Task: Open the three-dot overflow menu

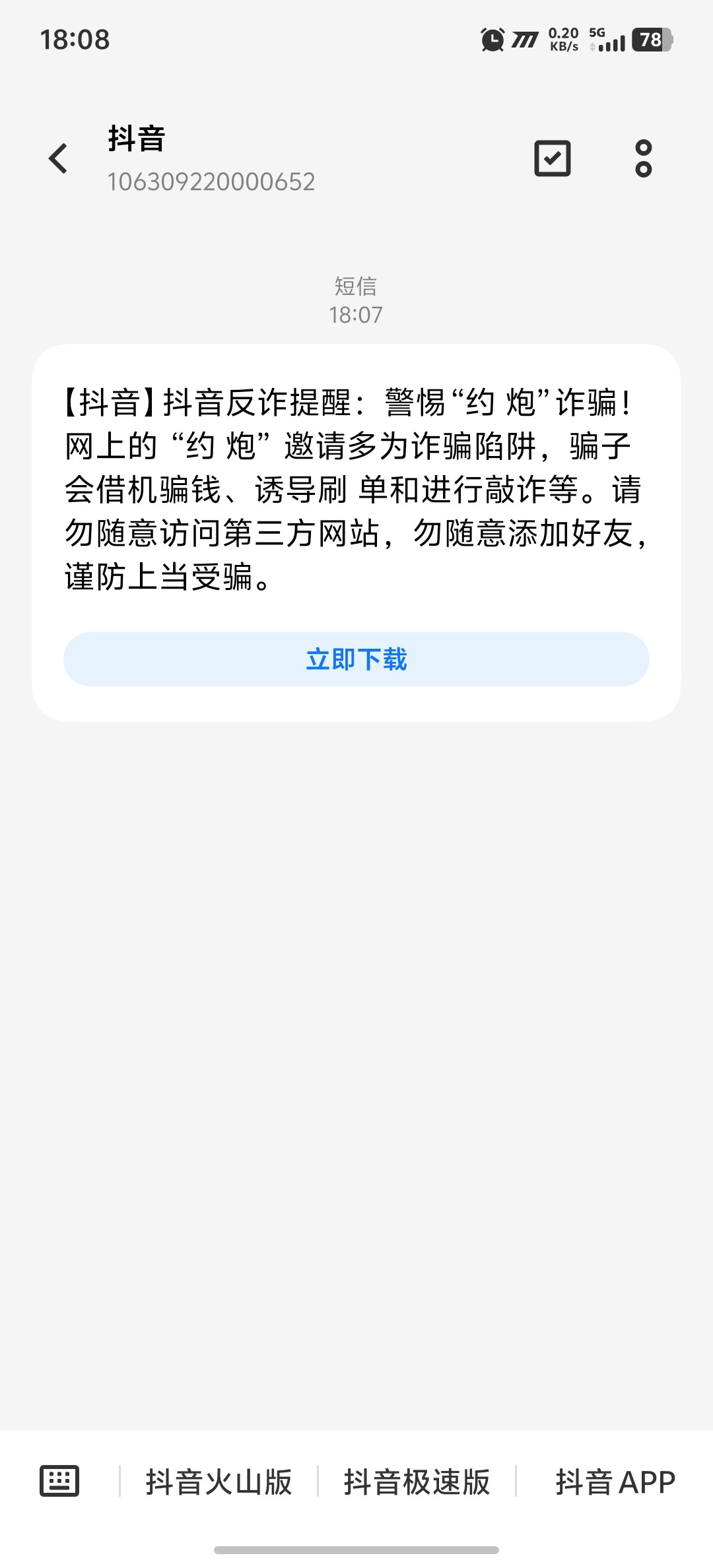Action: (x=644, y=158)
